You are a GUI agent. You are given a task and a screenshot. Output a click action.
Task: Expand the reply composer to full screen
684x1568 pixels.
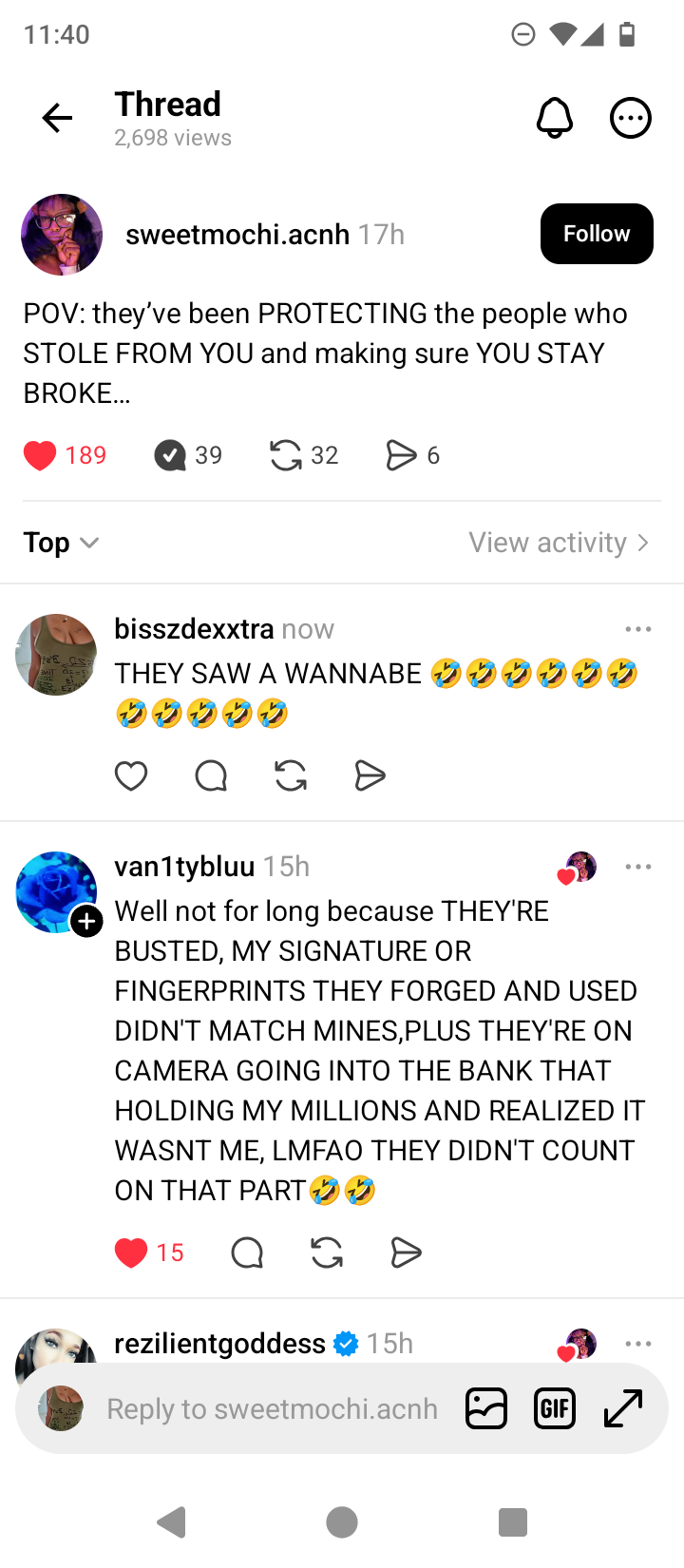(623, 1408)
